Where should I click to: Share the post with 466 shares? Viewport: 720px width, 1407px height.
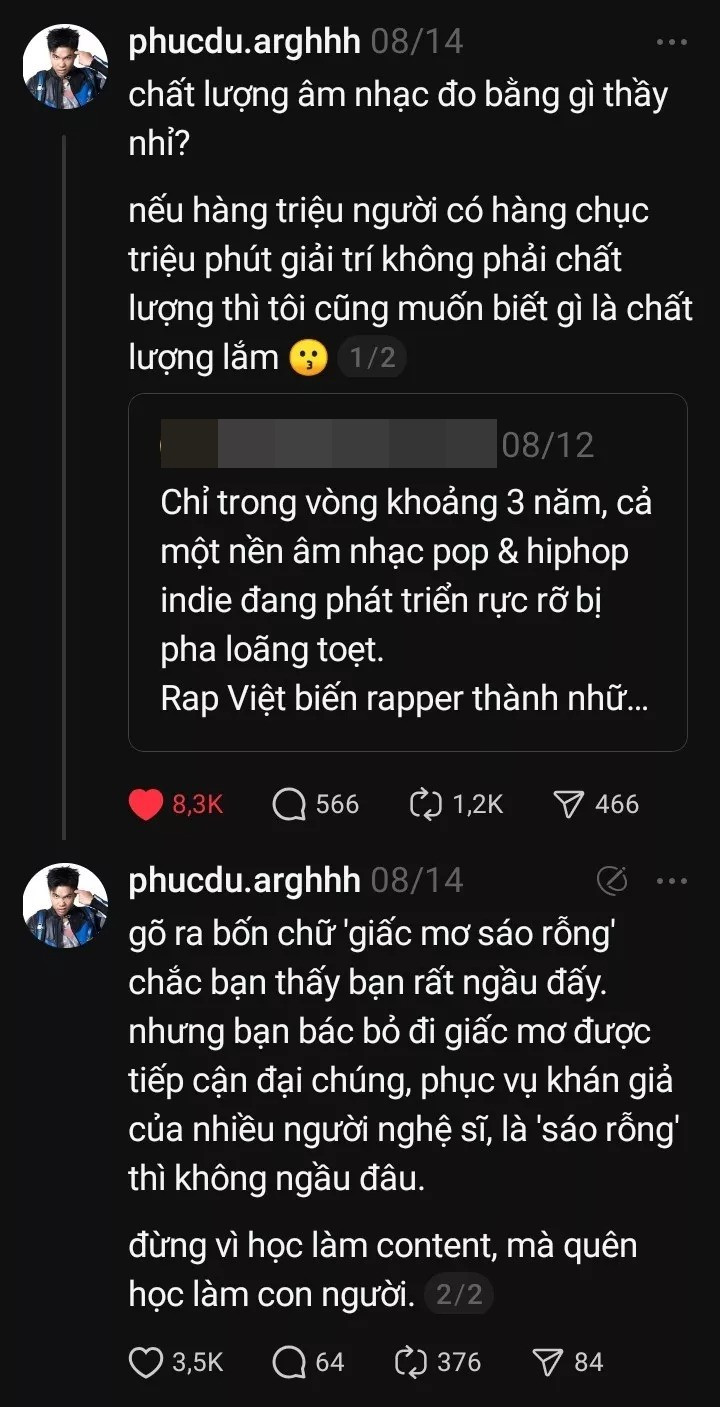point(568,804)
